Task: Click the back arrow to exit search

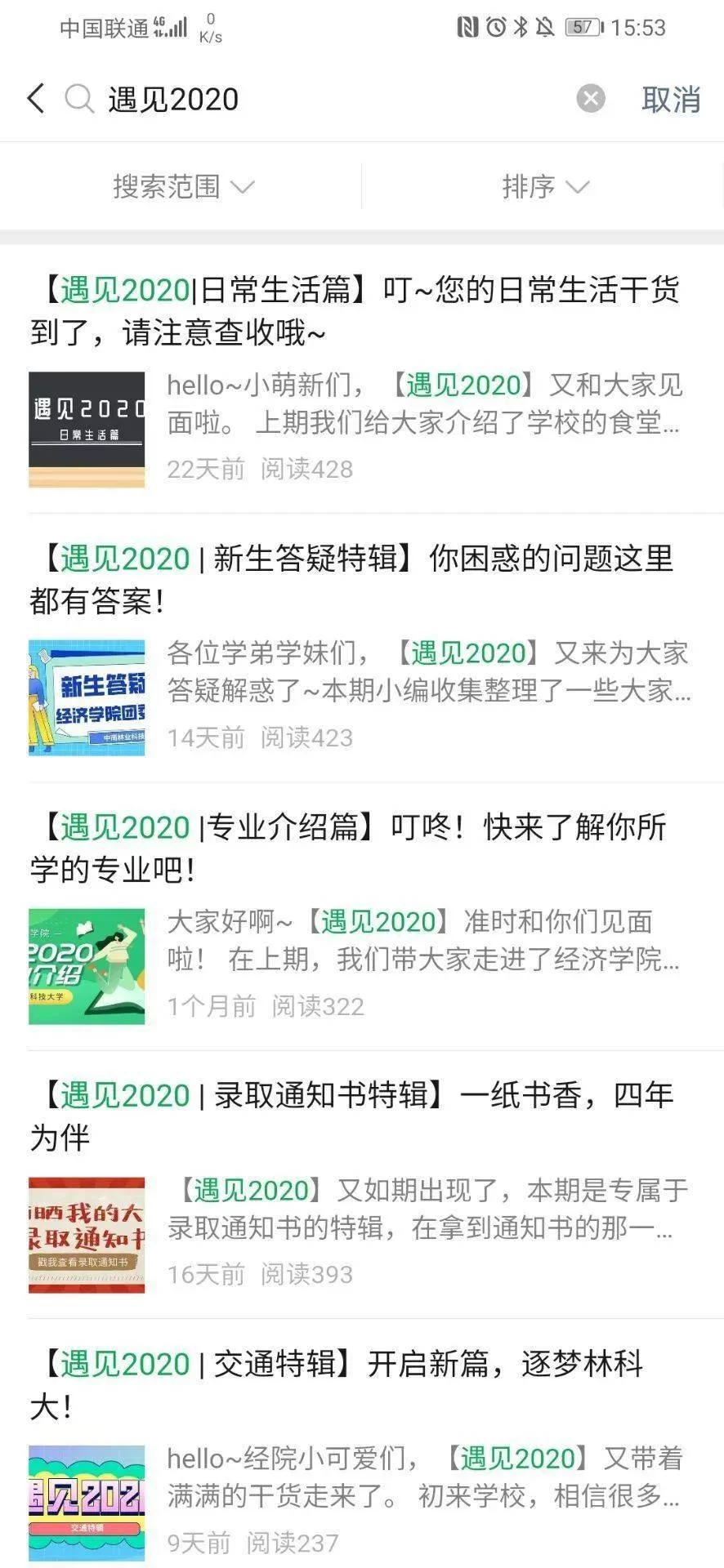Action: [x=34, y=98]
